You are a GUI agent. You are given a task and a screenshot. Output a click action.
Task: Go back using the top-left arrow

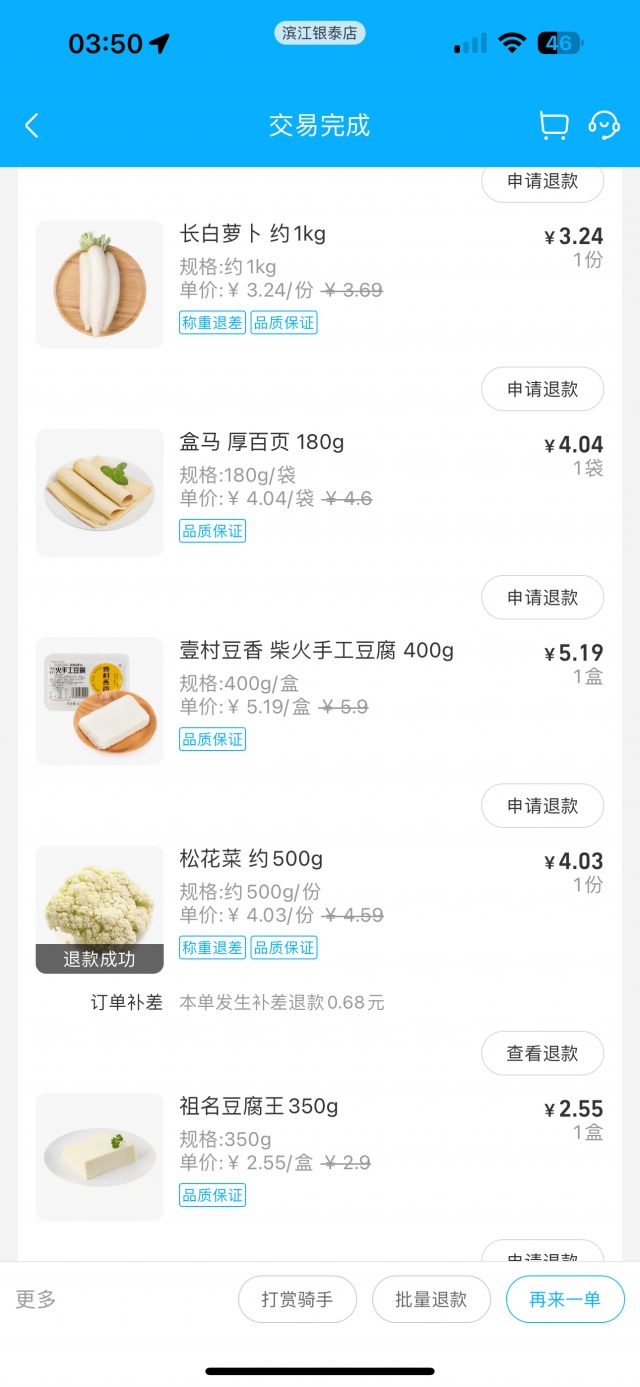32,125
